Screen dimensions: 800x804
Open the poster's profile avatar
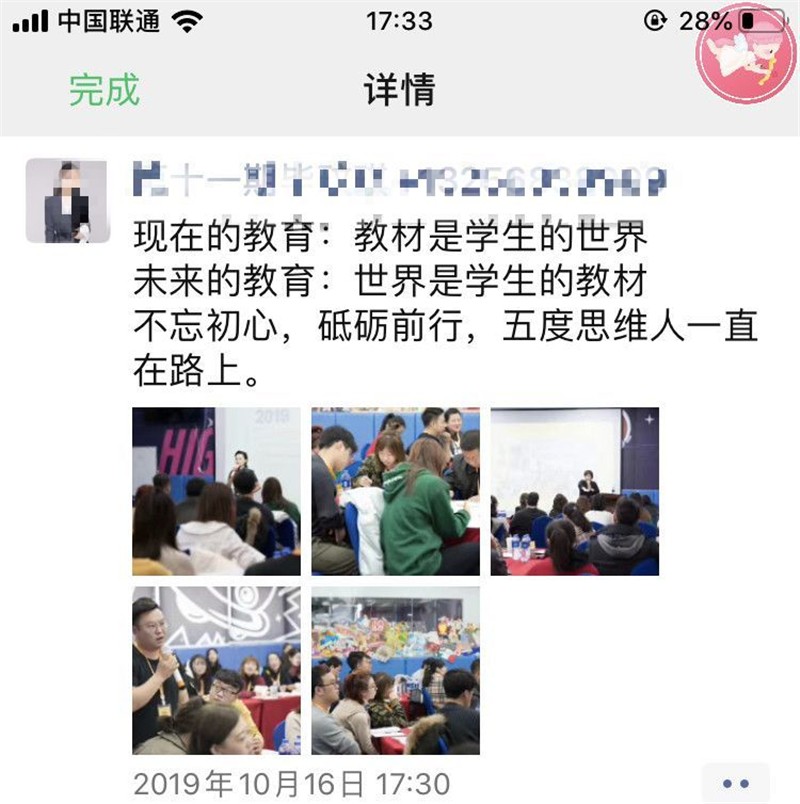click(x=67, y=200)
